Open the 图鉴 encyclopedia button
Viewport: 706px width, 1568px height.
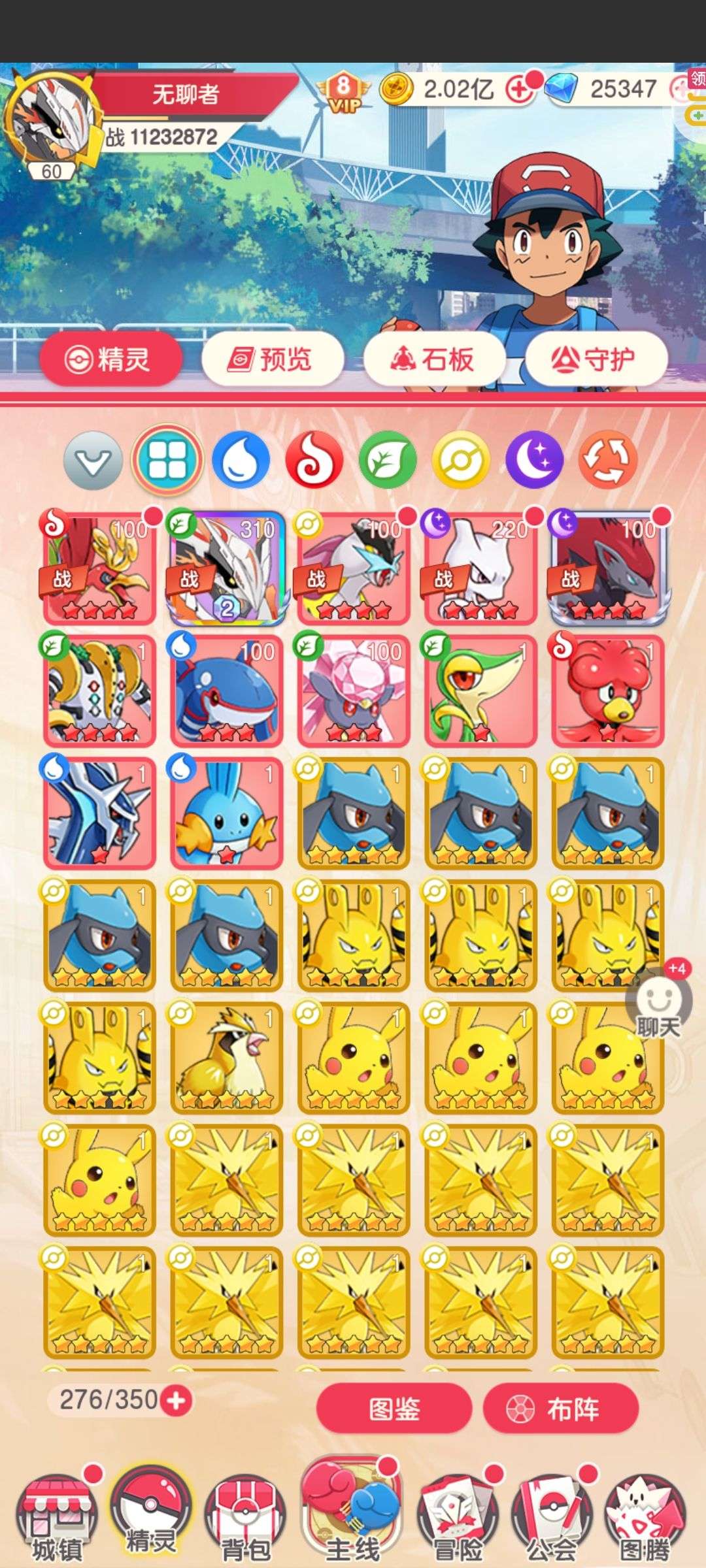pyautogui.click(x=394, y=1409)
